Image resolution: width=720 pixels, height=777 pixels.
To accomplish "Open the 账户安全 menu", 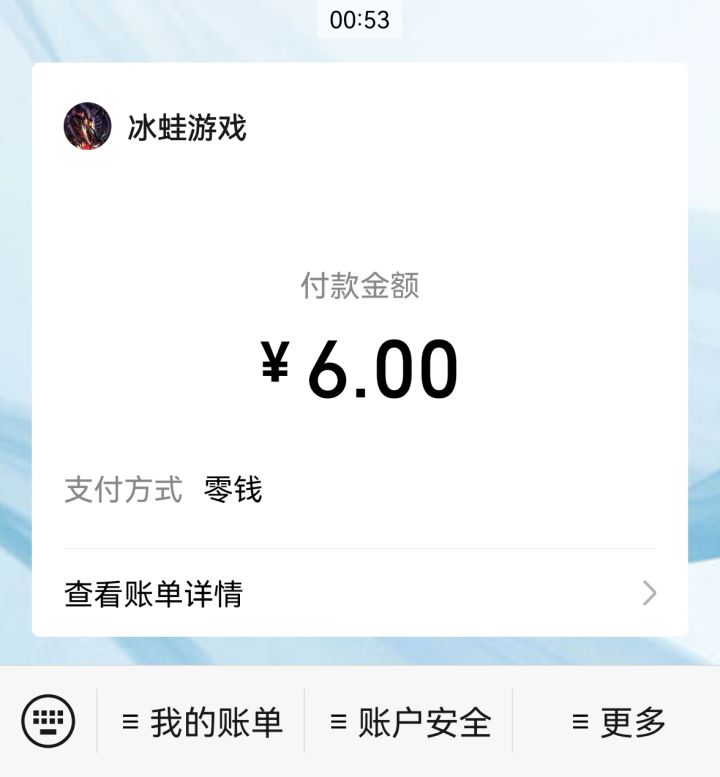I will point(410,722).
